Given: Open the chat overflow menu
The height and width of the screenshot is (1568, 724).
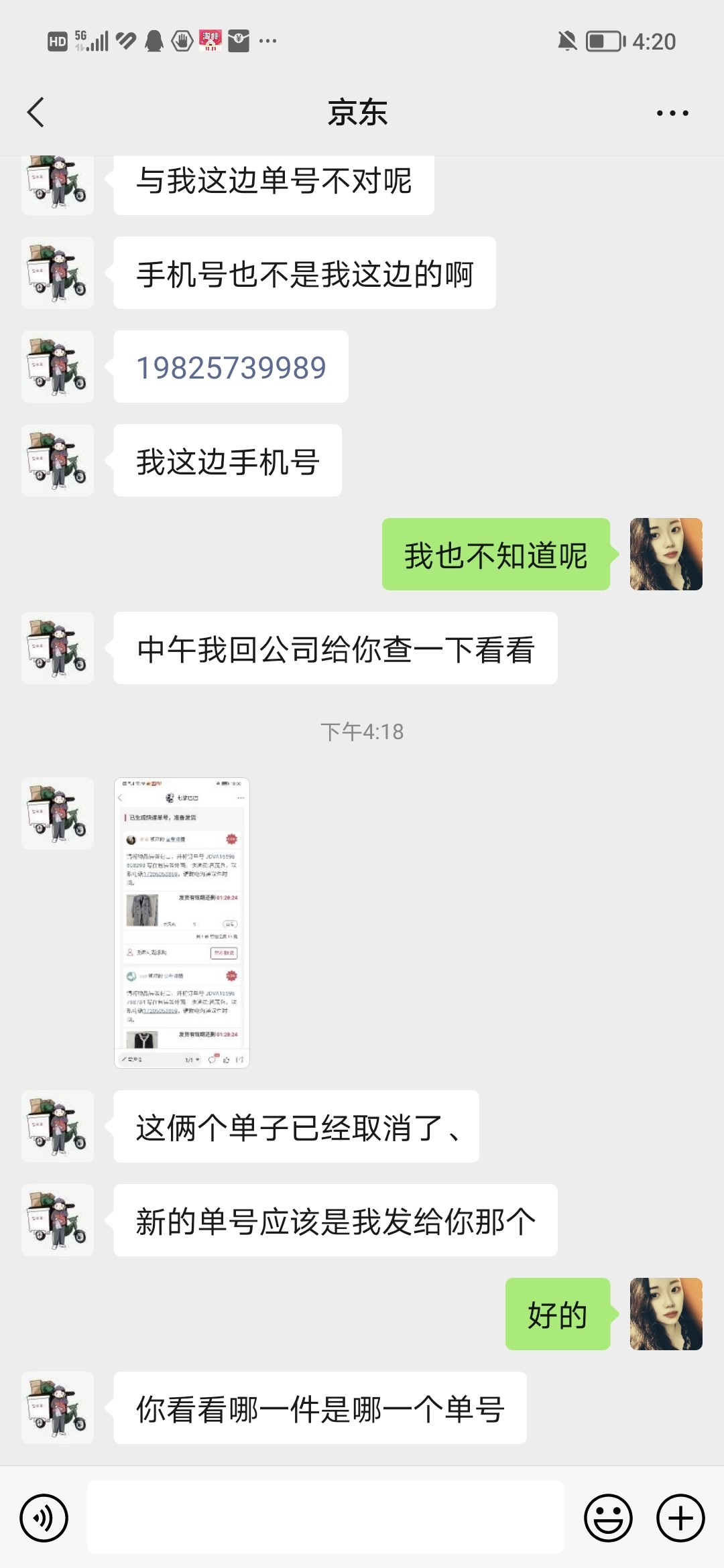Looking at the screenshot, I should [x=672, y=113].
